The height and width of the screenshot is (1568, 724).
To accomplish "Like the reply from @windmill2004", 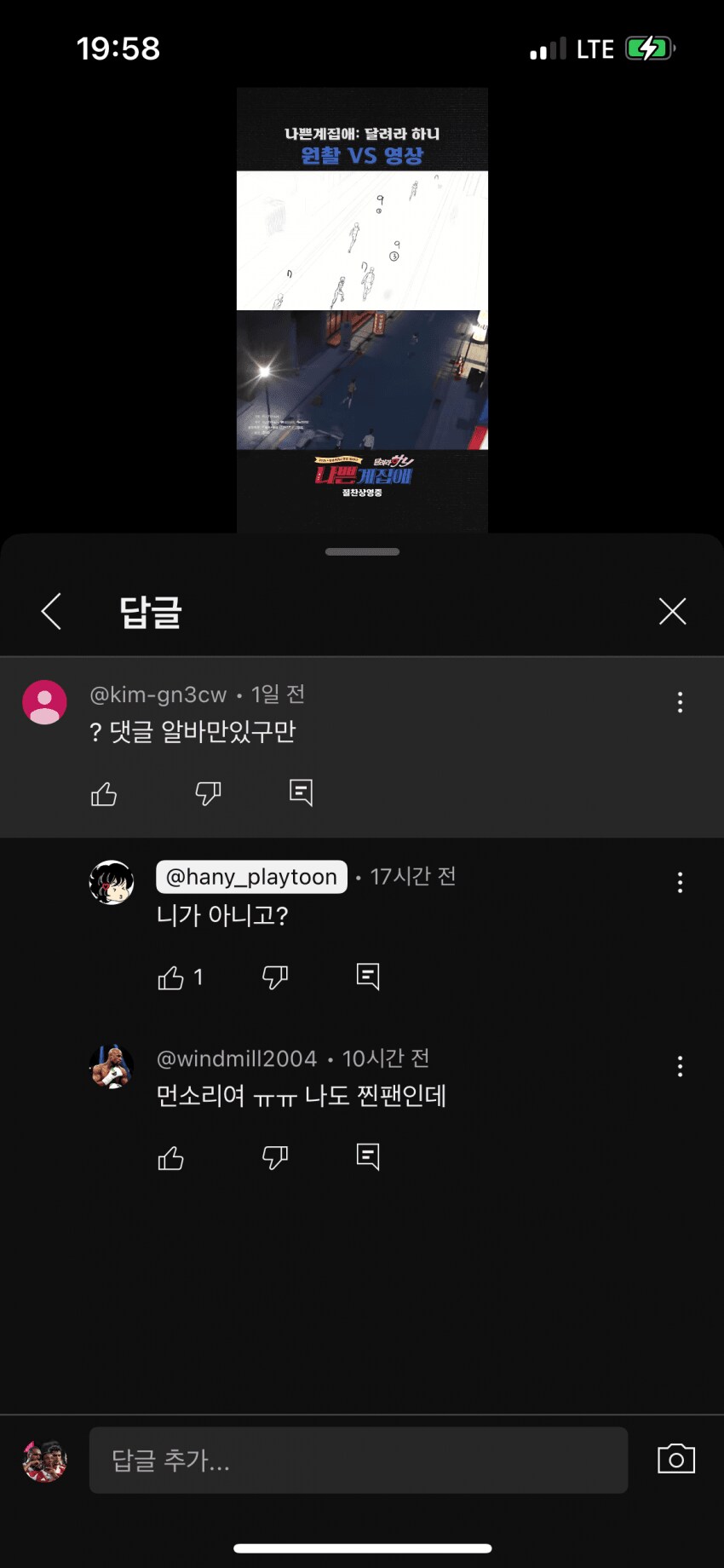I will point(171,1158).
